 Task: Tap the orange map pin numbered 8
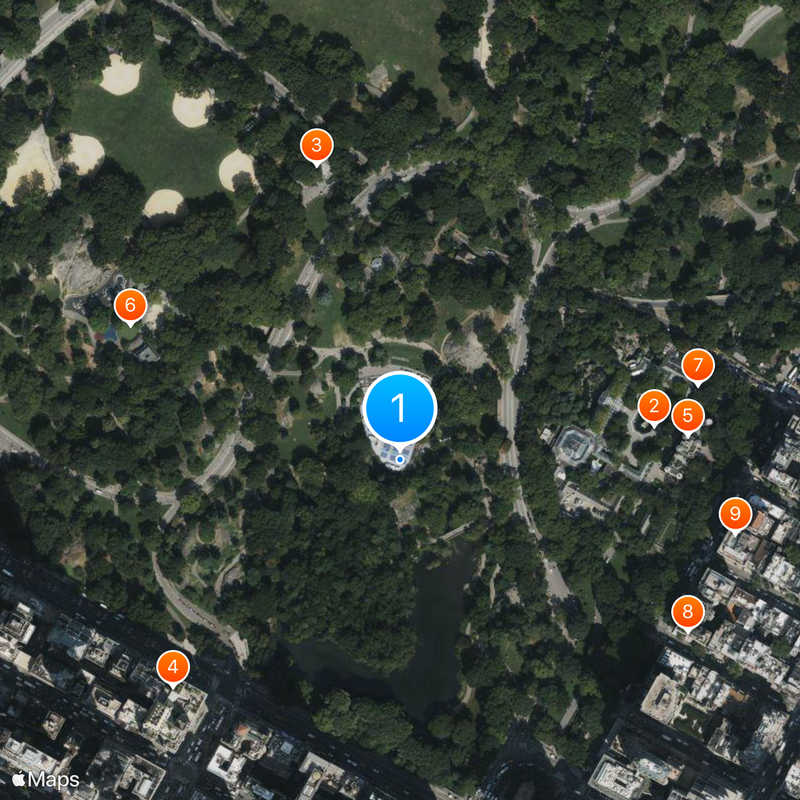coord(687,610)
